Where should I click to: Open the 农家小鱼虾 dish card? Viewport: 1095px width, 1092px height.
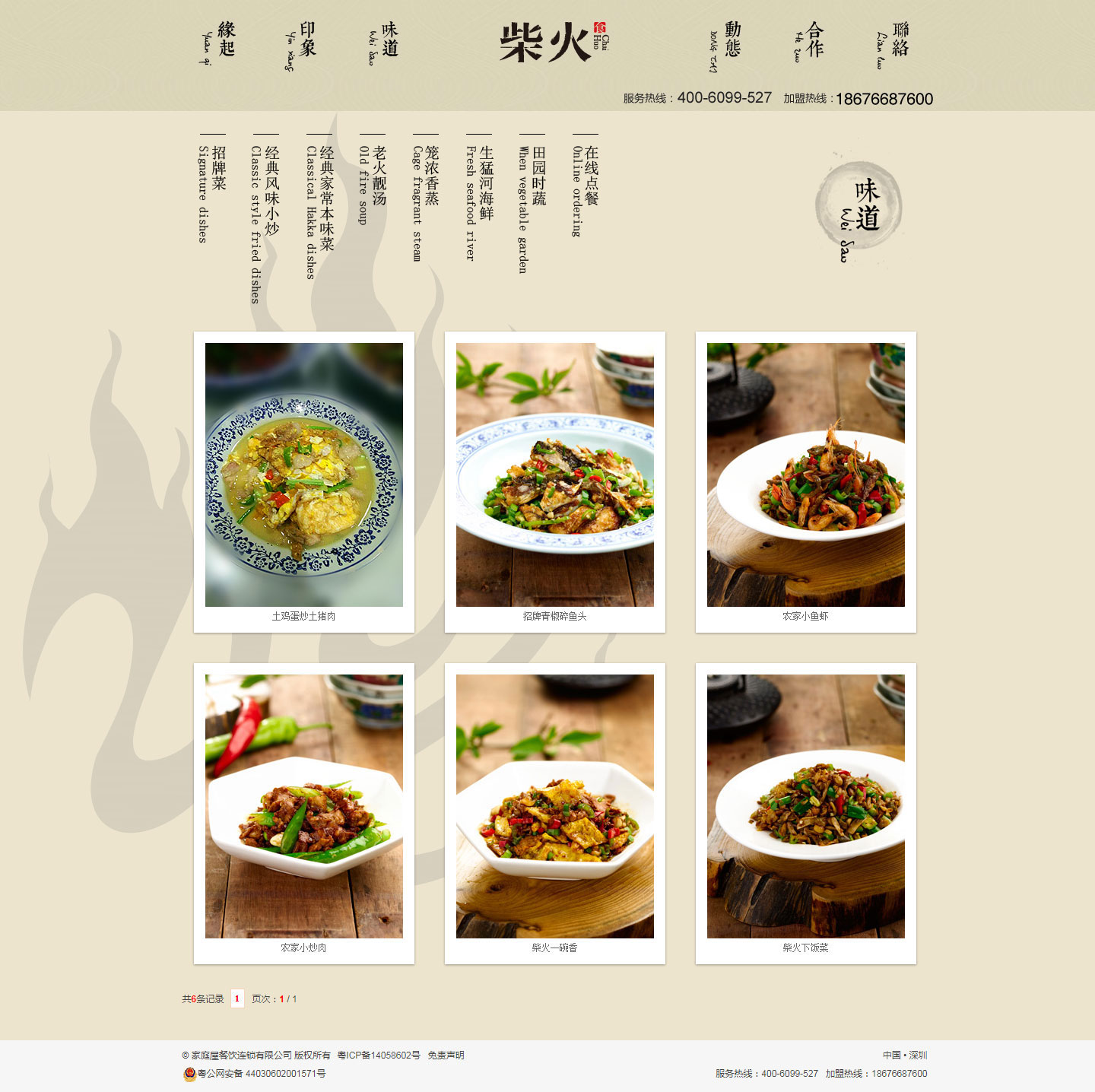tap(806, 475)
